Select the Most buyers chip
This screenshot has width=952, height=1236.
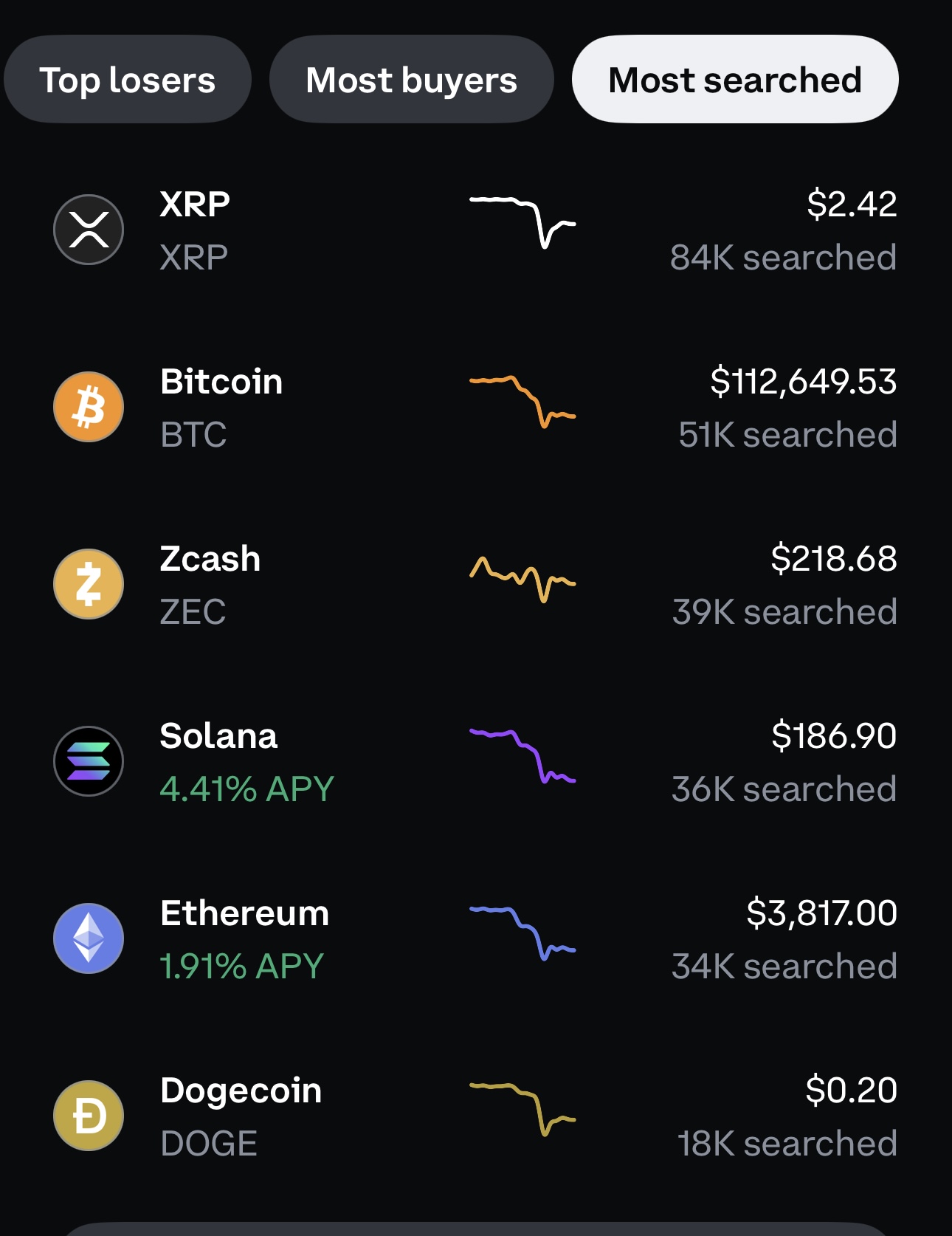click(411, 80)
